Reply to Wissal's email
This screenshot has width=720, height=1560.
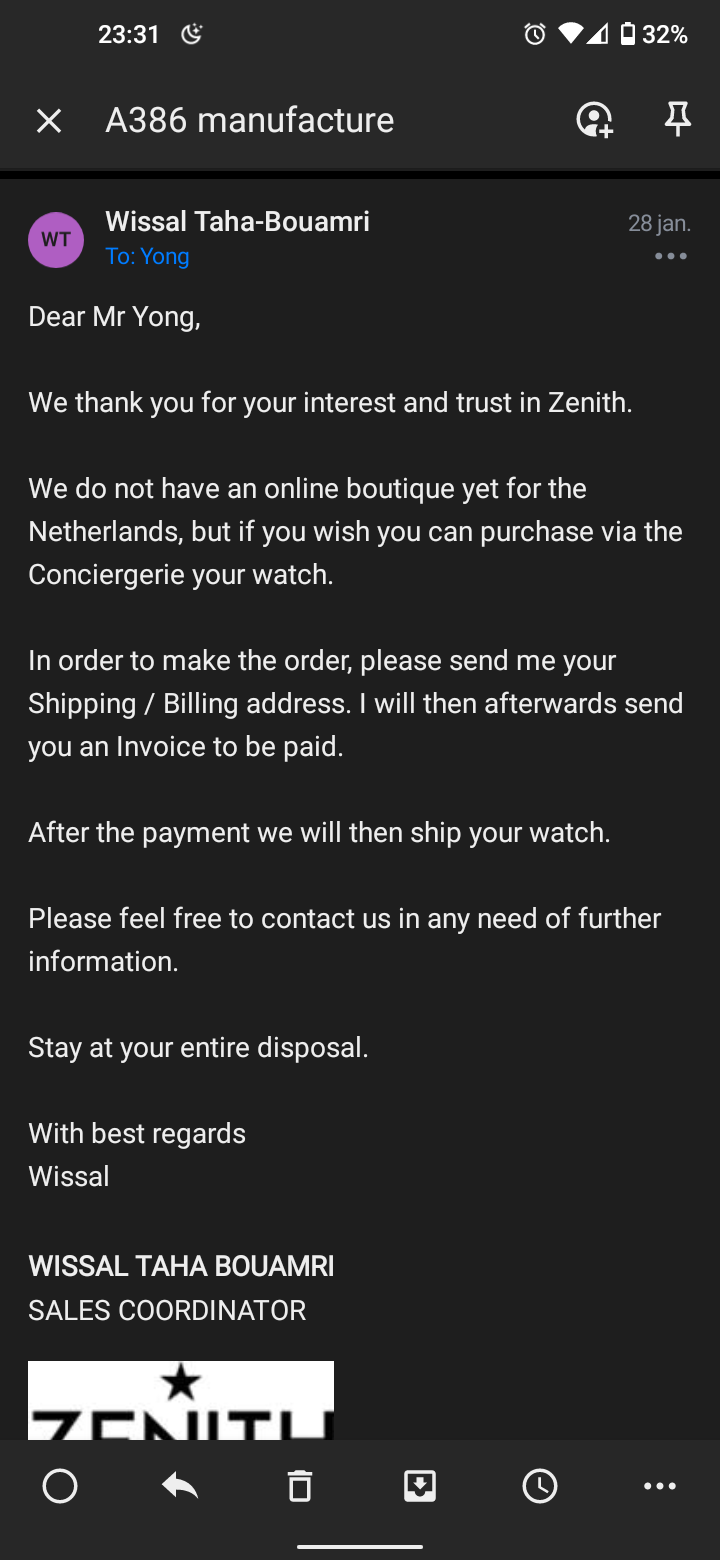click(x=180, y=1486)
